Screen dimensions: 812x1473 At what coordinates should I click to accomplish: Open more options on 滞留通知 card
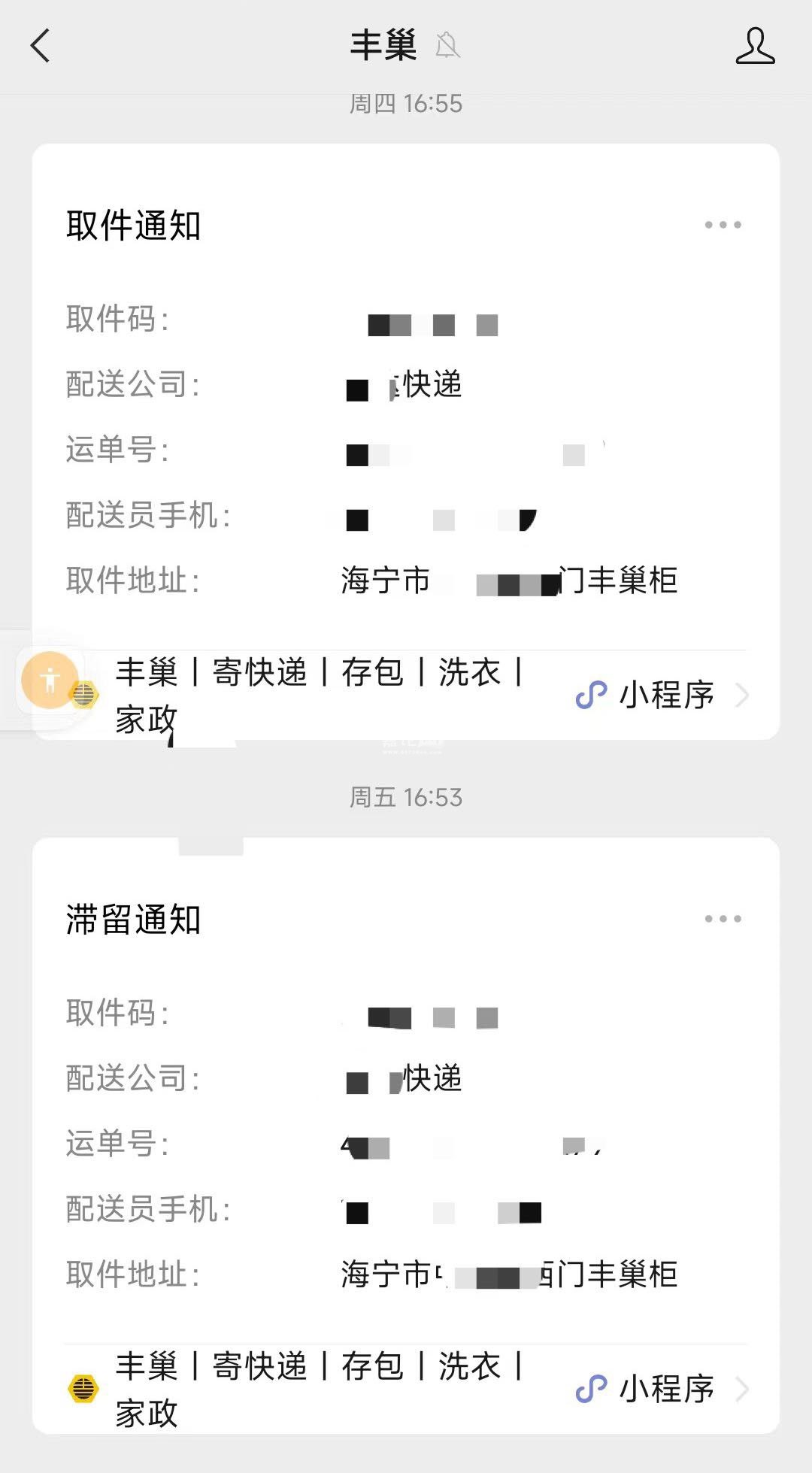[x=723, y=919]
